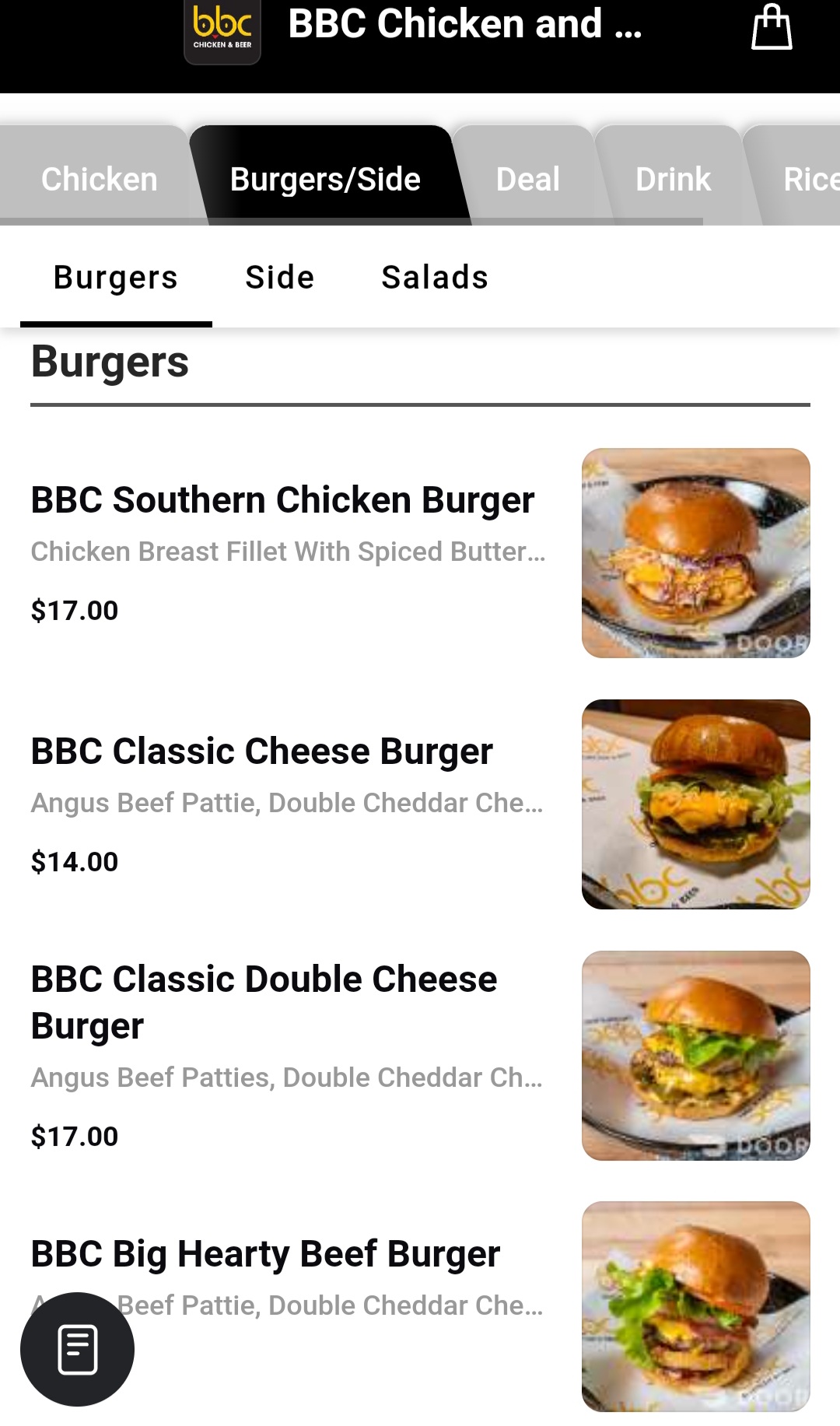Switch to the Chicken category tab
The width and height of the screenshot is (840, 1426).
pos(99,179)
